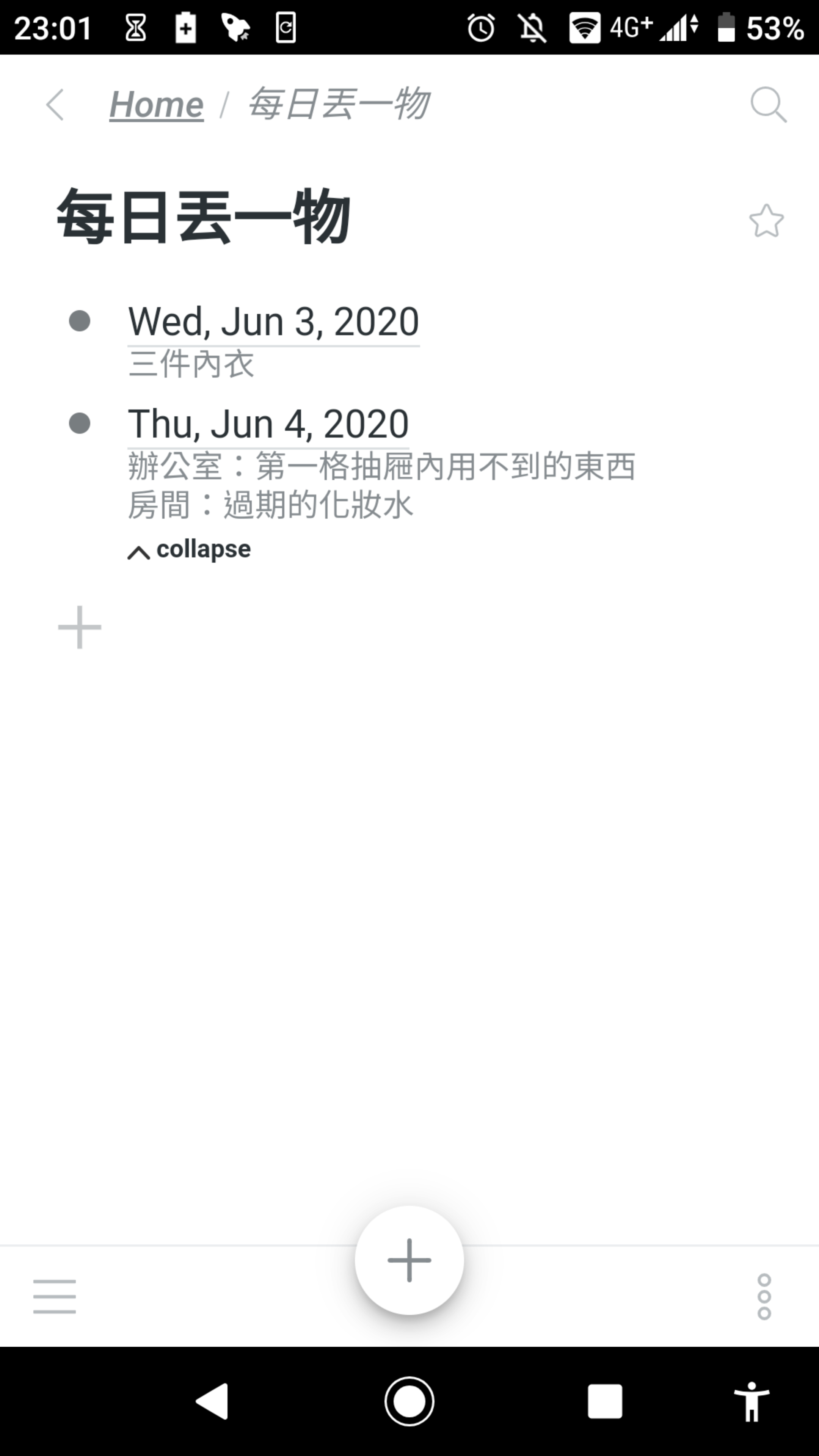Open the Wed, Jun 3, 2020 date item
The height and width of the screenshot is (1456, 819).
(x=273, y=322)
